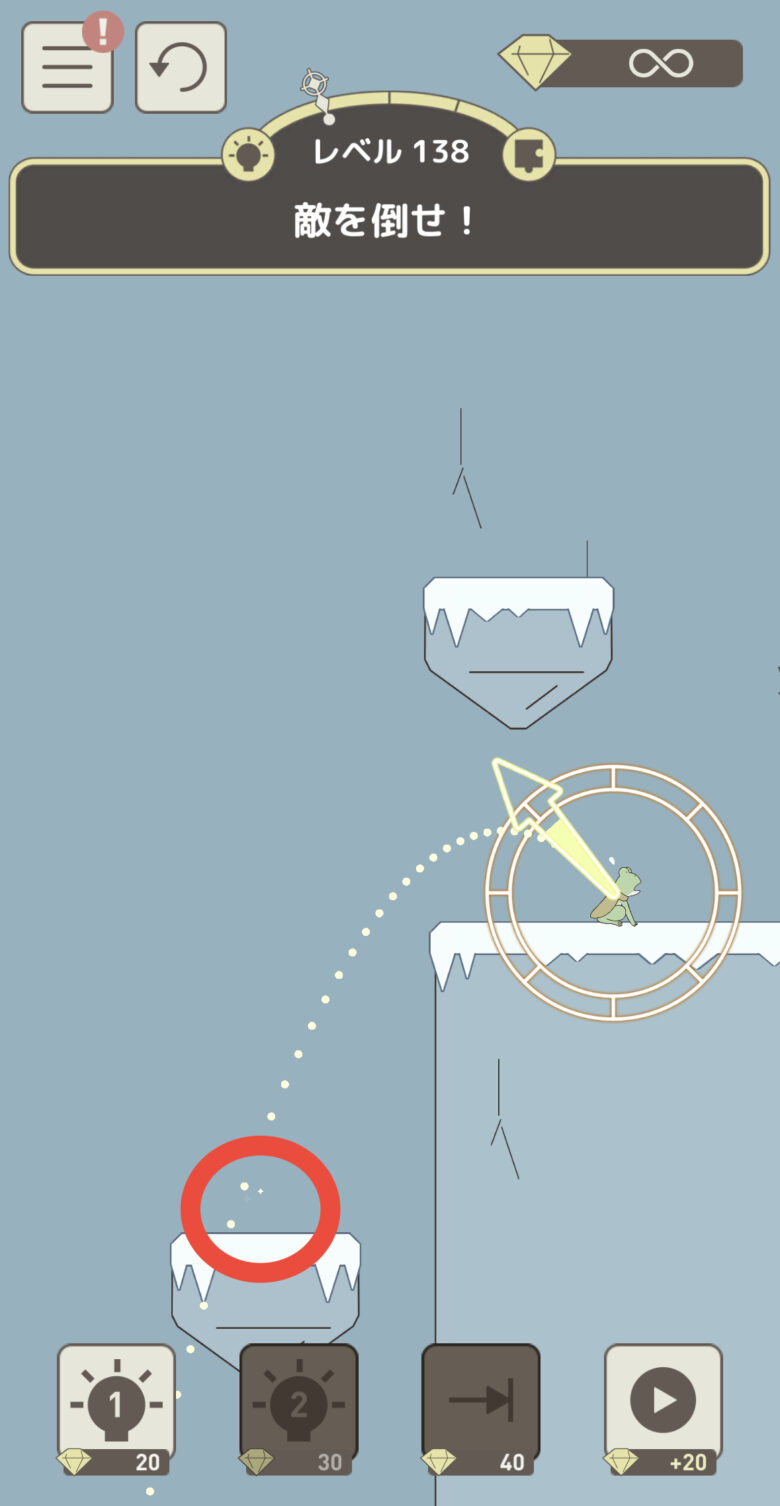Image resolution: width=780 pixels, height=1506 pixels.
Task: Restart the level with the undo arrow
Action: (x=180, y=67)
